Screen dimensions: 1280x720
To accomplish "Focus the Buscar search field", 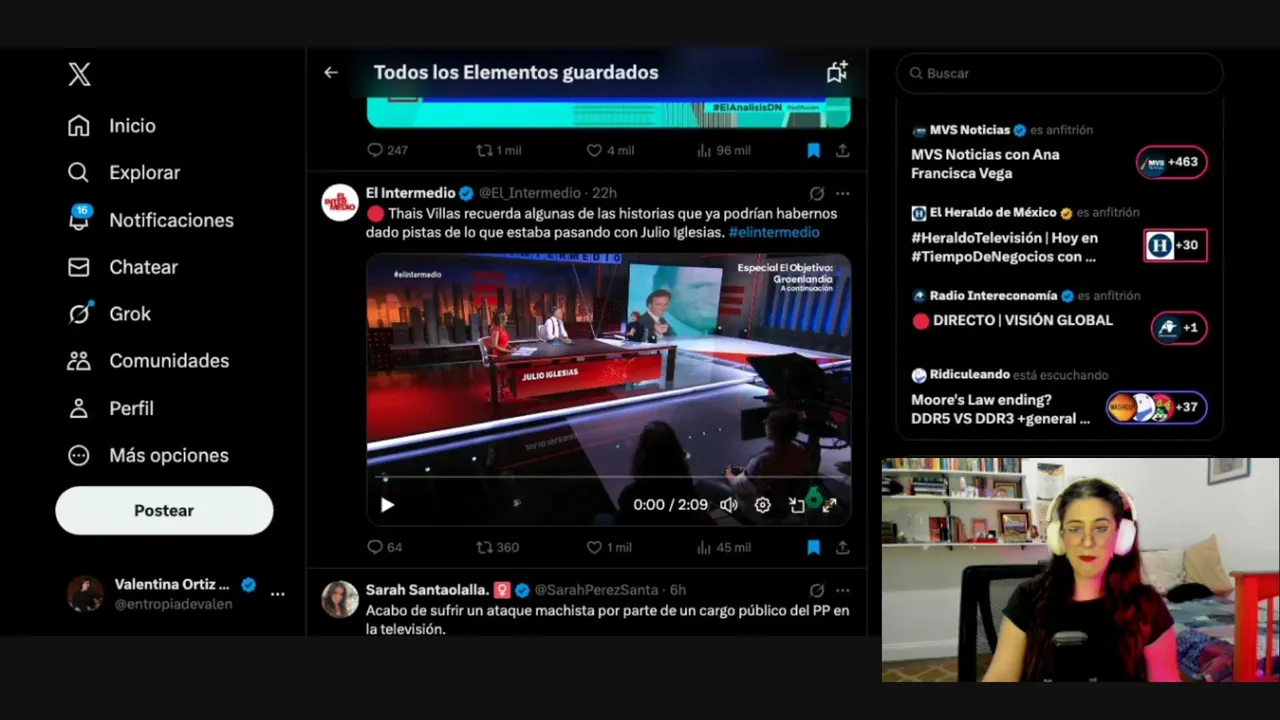I will [x=1060, y=73].
